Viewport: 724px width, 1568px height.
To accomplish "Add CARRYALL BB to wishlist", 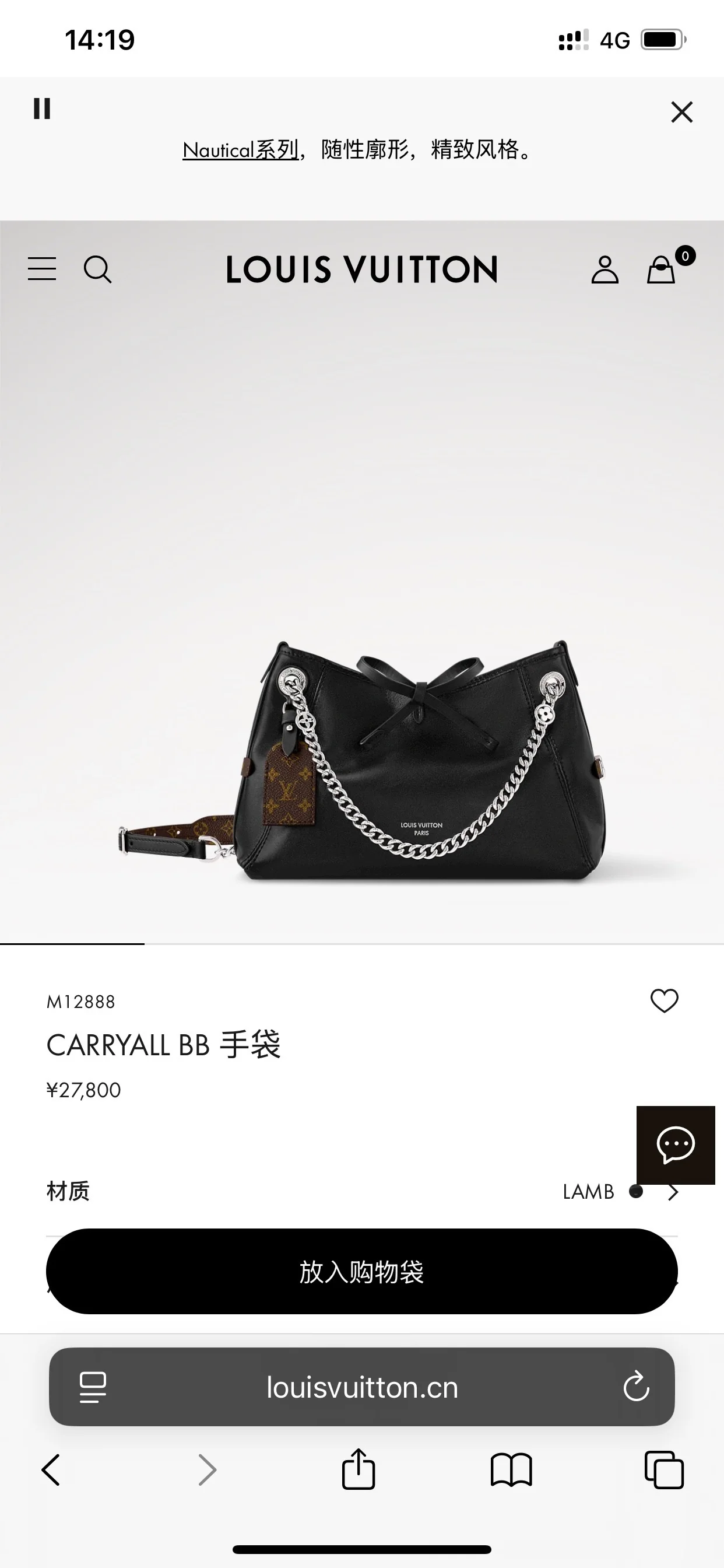I will tap(665, 1000).
